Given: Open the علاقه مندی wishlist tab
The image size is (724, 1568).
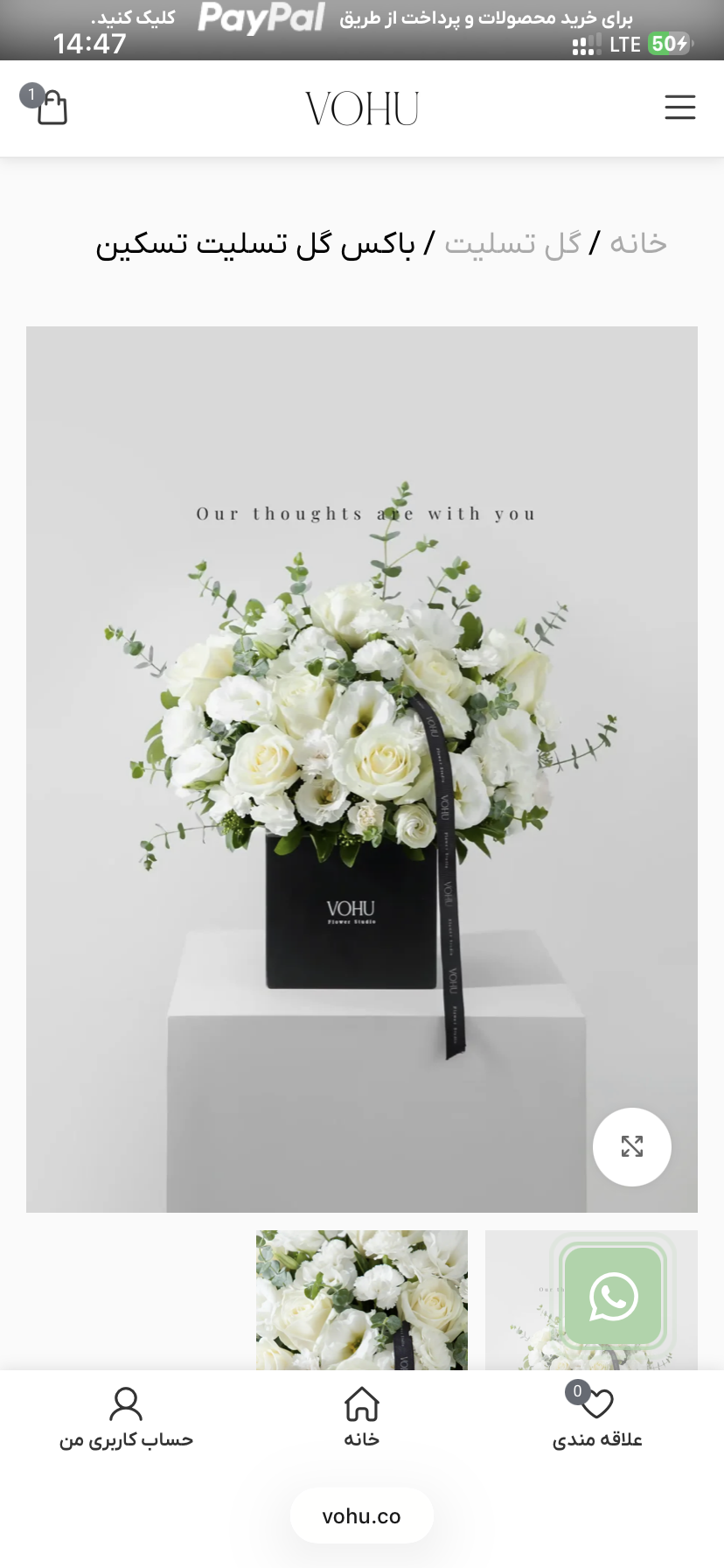Looking at the screenshot, I should pos(597,1417).
